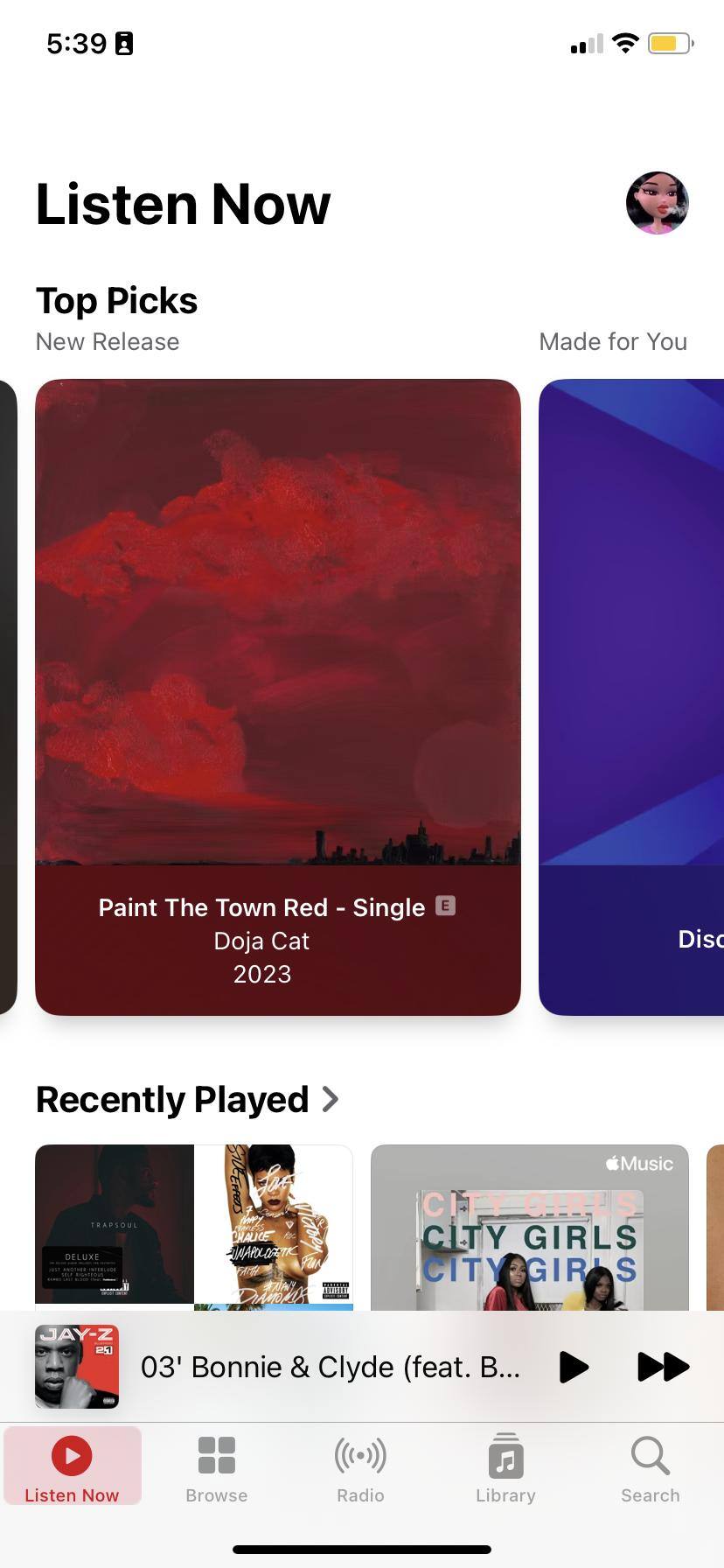Open the Made for You purple card
Viewport: 724px width, 1568px height.
[631, 696]
